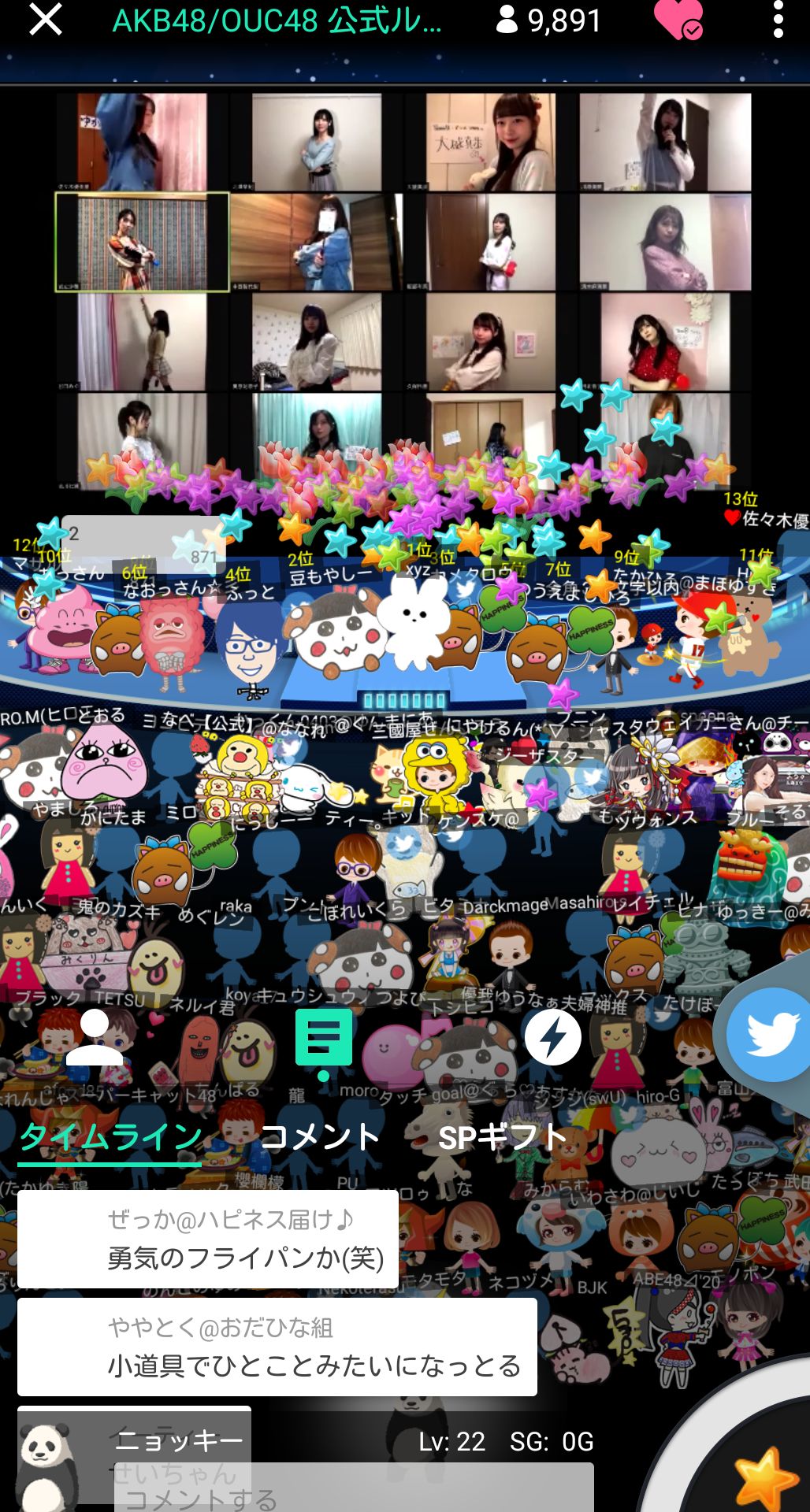Viewport: 810px width, 1512px height.
Task: Open the viewers profile icon
Action: tap(95, 1038)
